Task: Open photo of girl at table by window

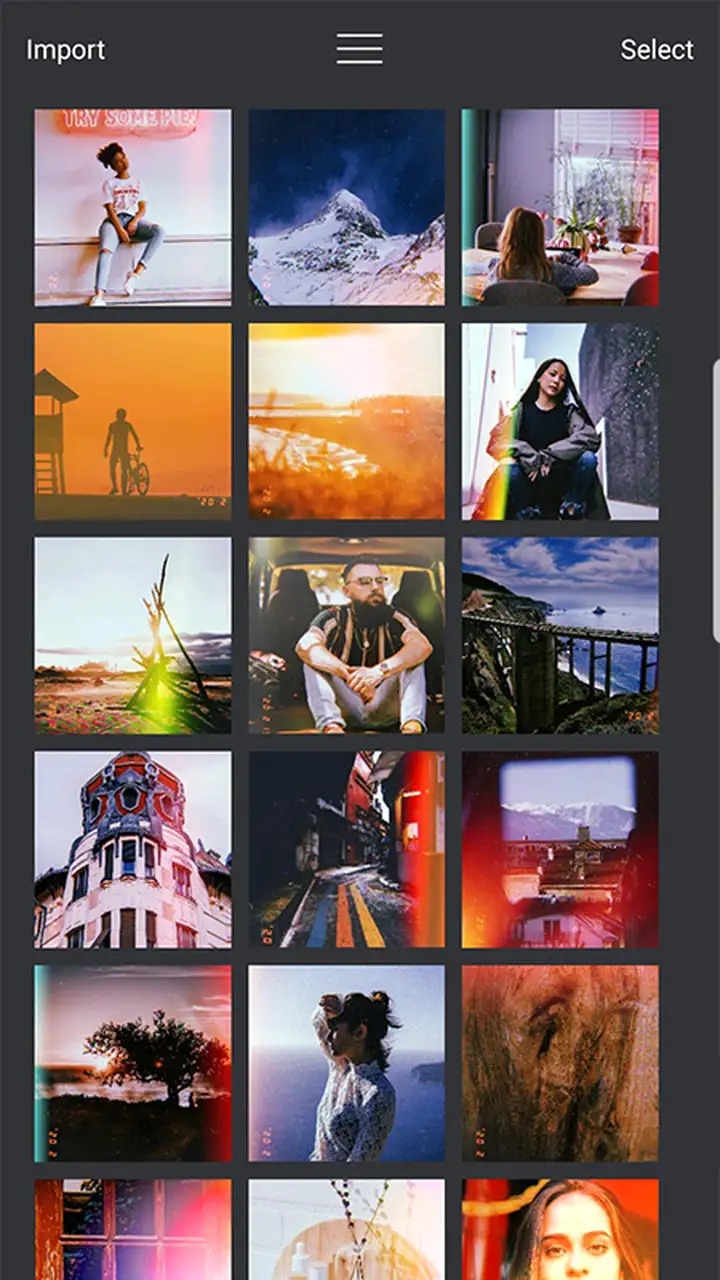Action: (560, 207)
